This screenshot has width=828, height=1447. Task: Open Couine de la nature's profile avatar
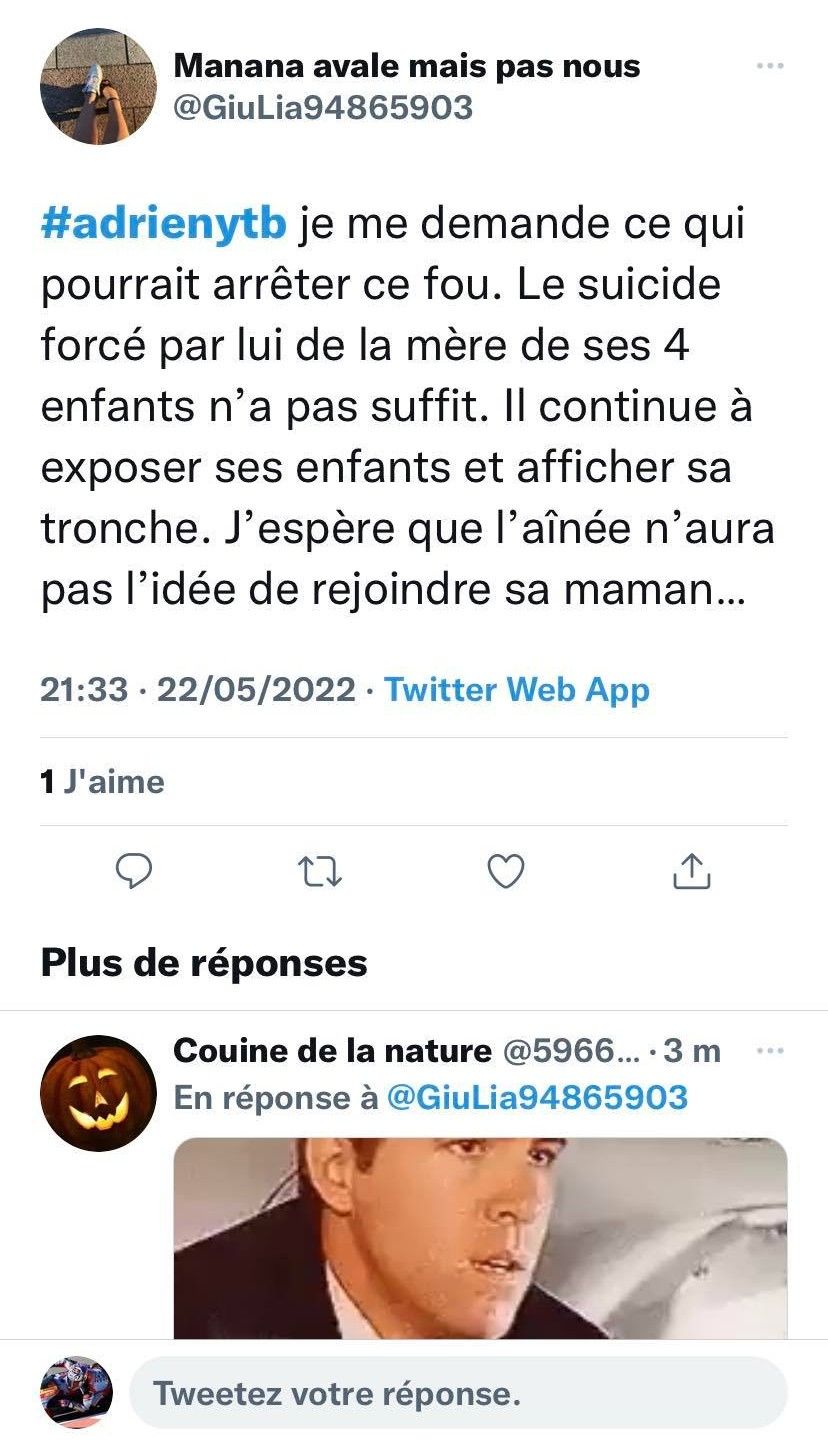pyautogui.click(x=98, y=1093)
